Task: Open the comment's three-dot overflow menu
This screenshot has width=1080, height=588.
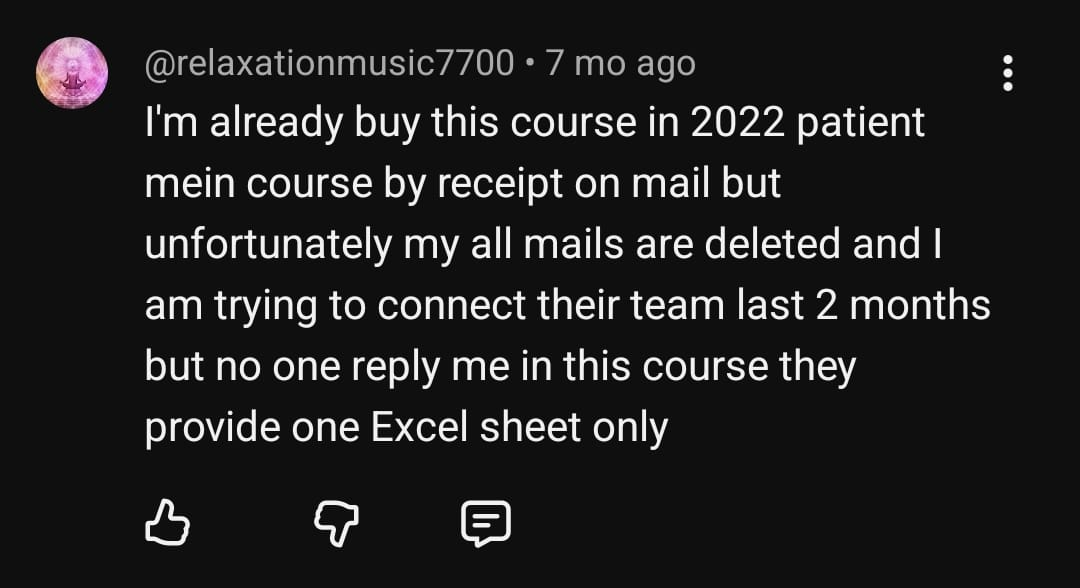Action: click(x=1007, y=73)
